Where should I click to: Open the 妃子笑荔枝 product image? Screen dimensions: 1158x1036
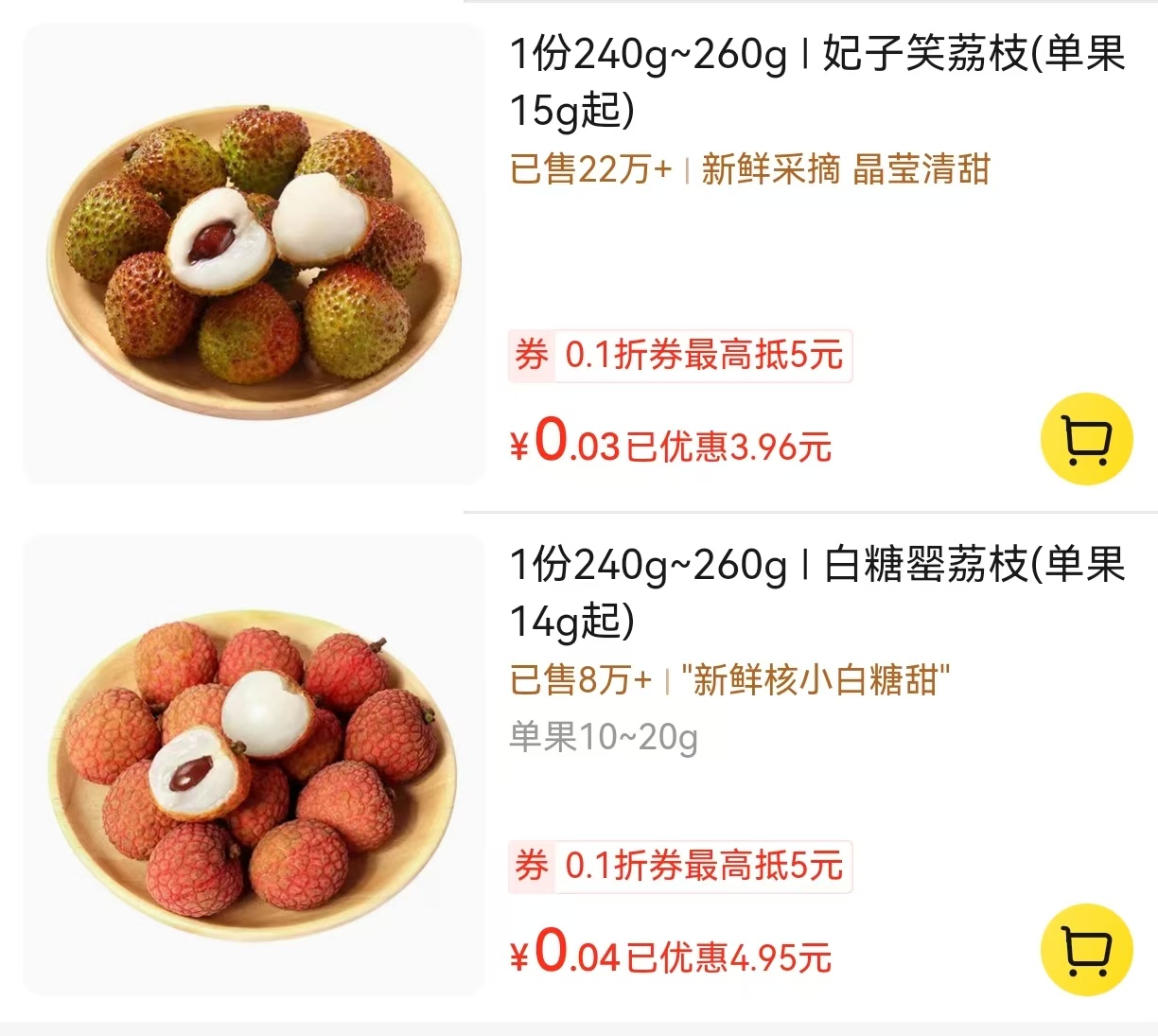(254, 255)
